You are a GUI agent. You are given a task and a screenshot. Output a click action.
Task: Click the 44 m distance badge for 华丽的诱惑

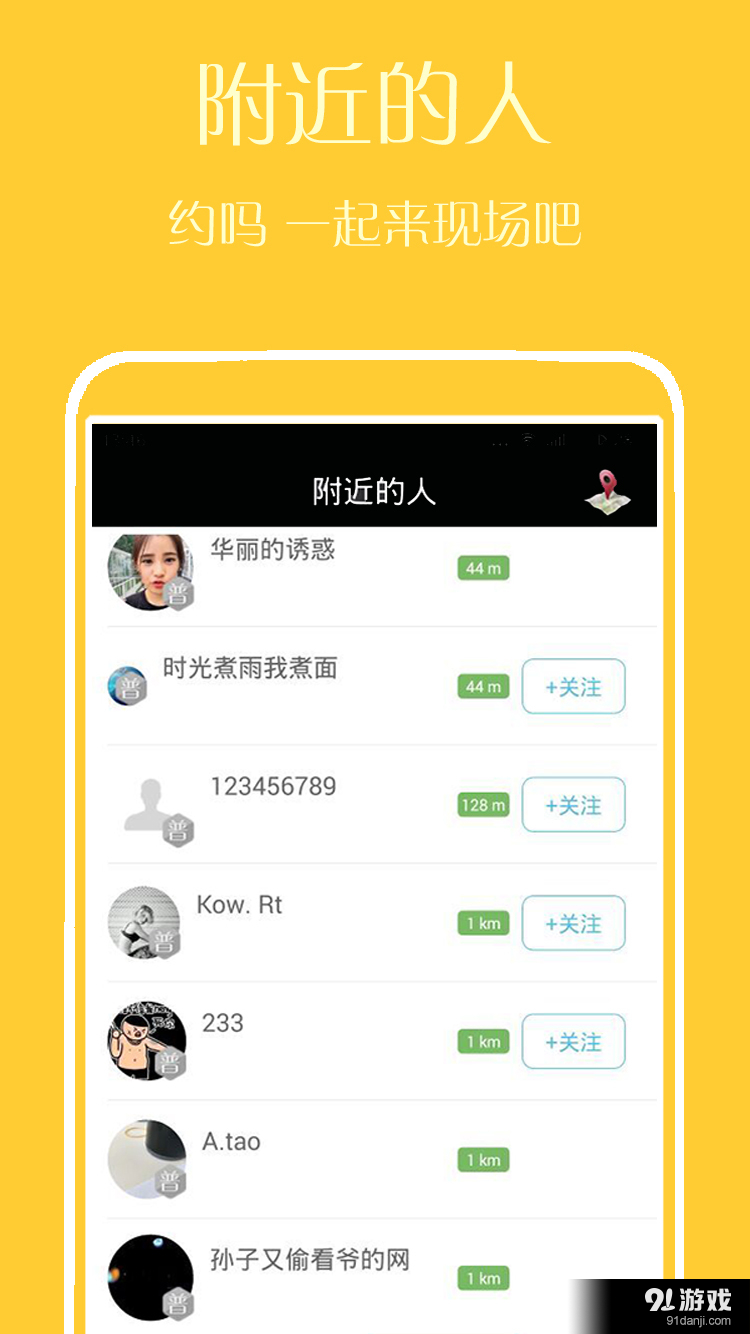[482, 568]
